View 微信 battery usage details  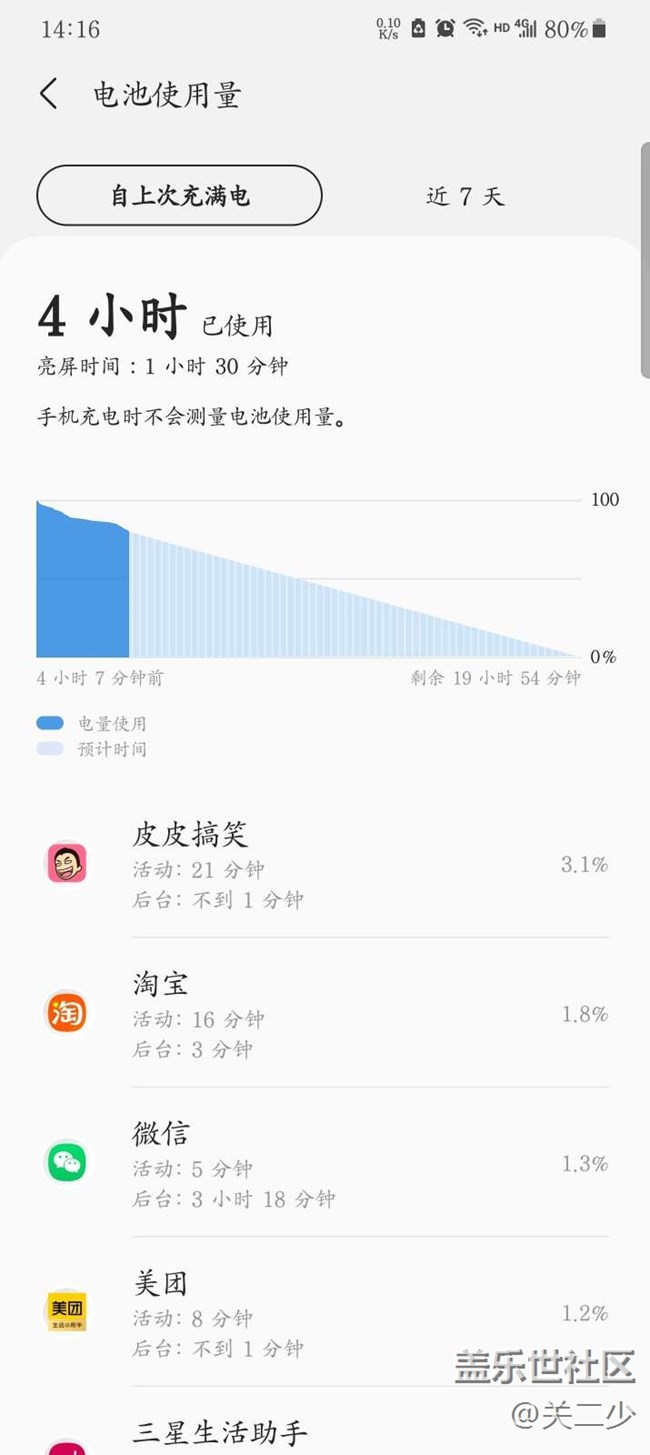click(x=325, y=1163)
